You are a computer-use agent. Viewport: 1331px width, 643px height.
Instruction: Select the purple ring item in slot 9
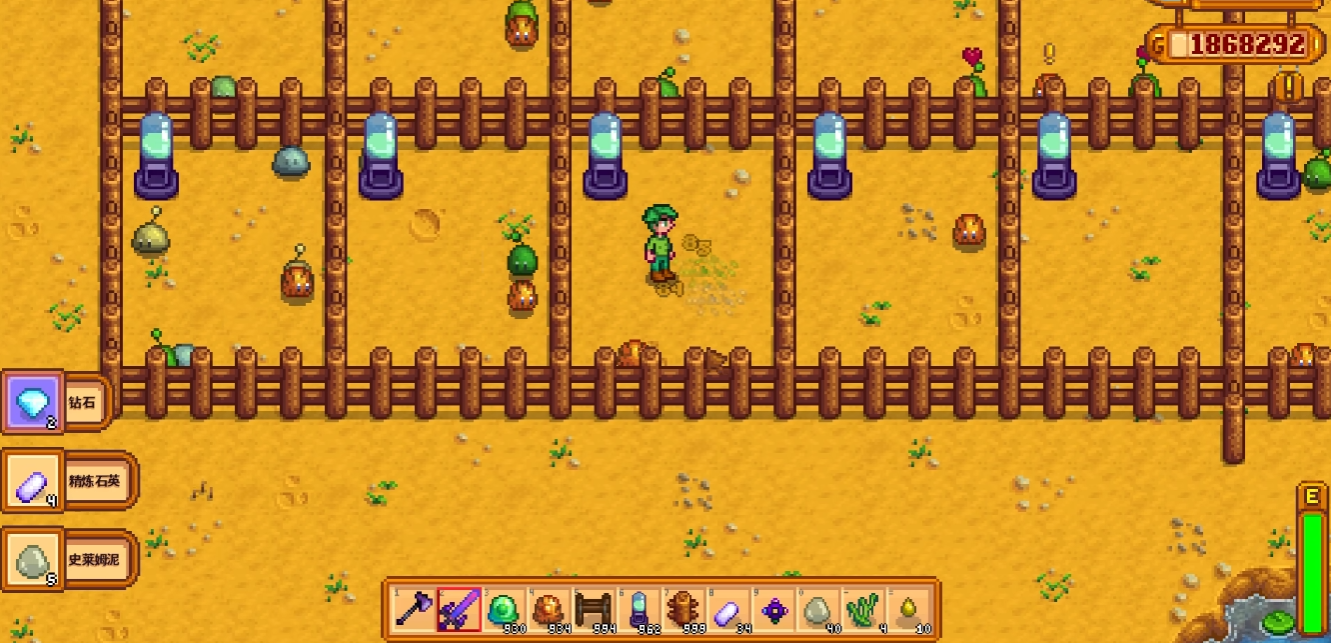coord(774,609)
